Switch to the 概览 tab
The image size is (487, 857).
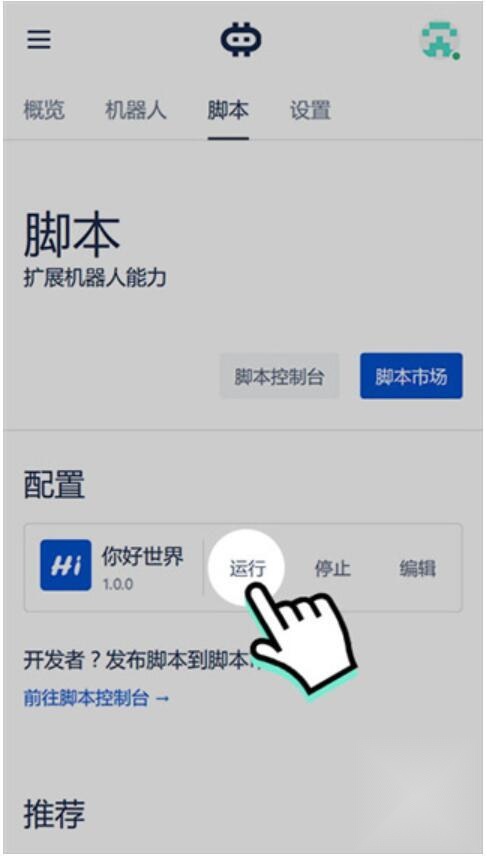(44, 110)
